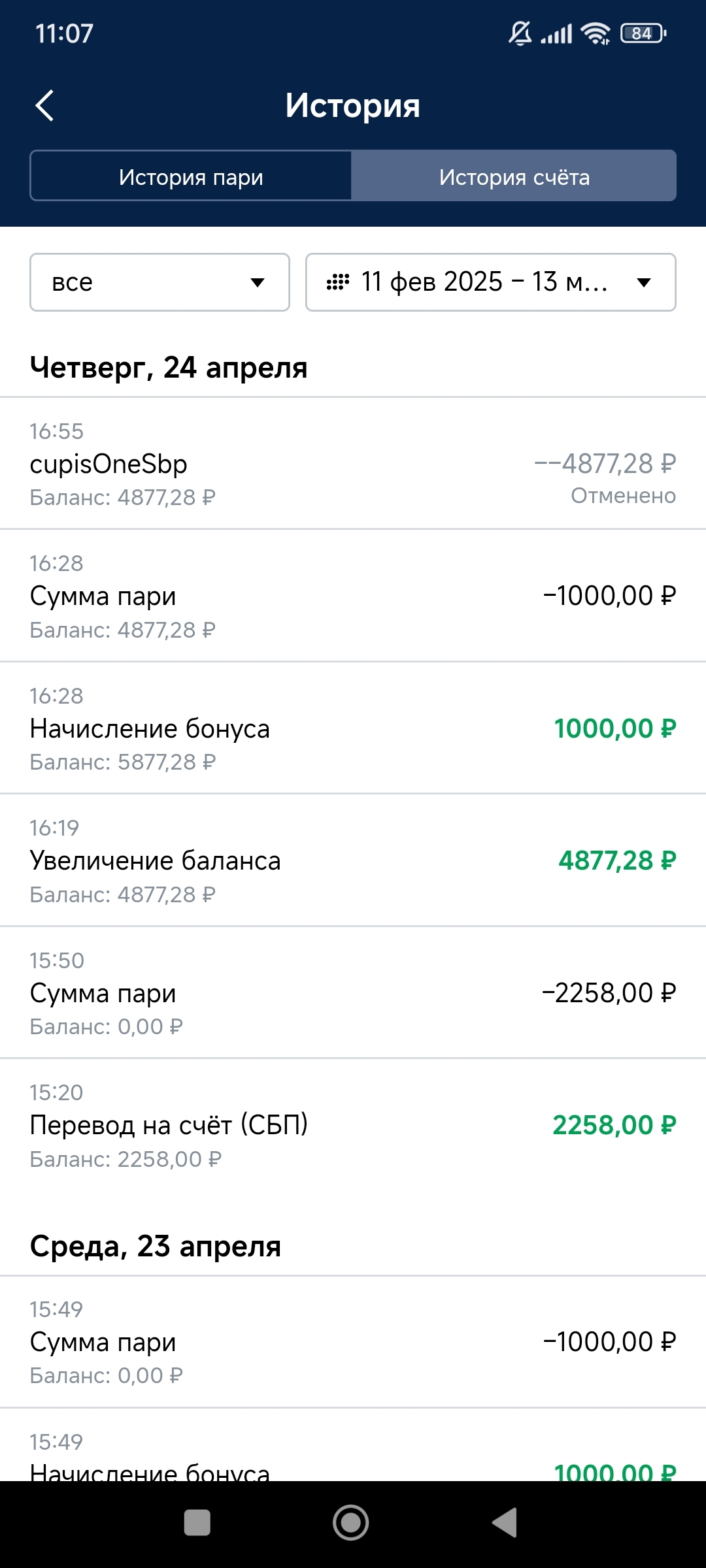Tap the system home button

(351, 1522)
